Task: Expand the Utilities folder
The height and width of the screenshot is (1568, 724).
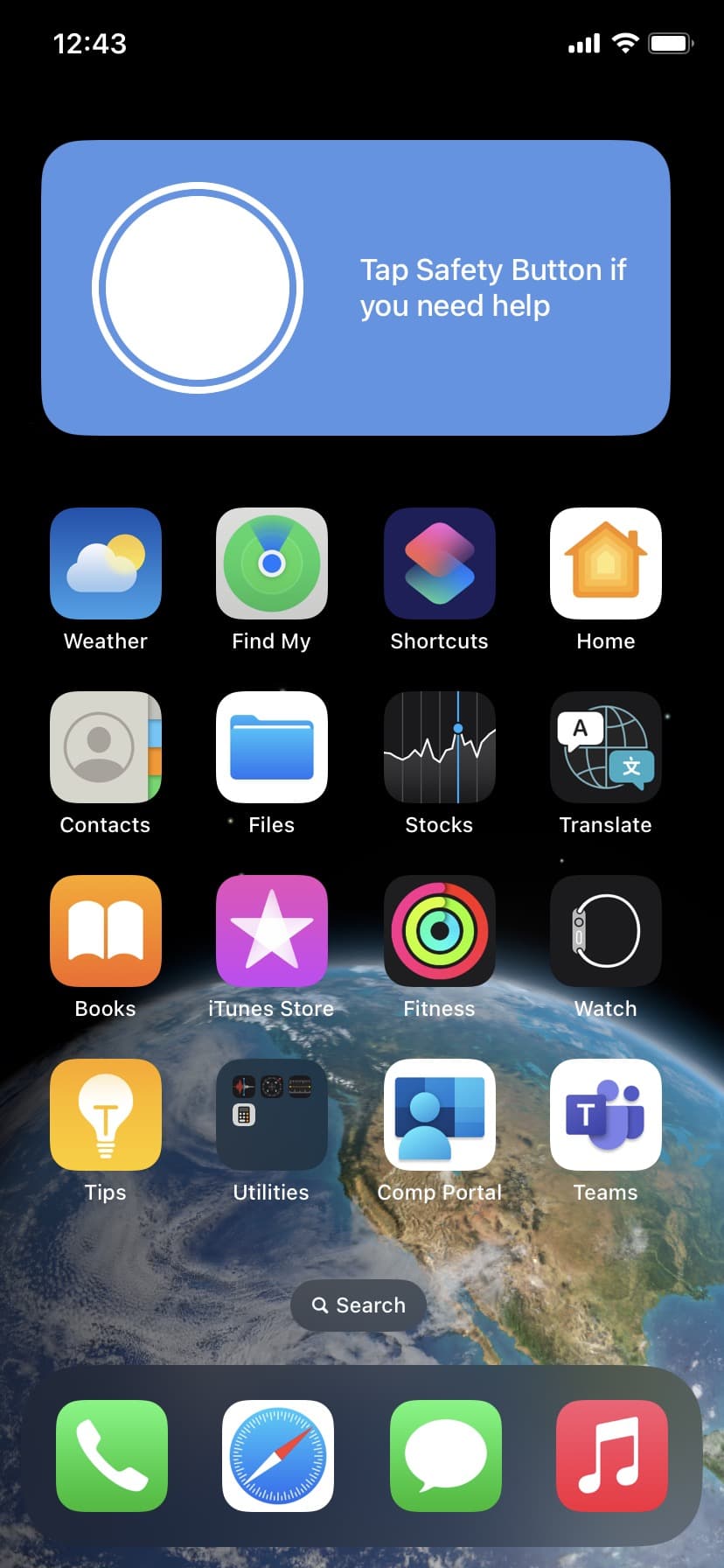Action: pos(272,1115)
